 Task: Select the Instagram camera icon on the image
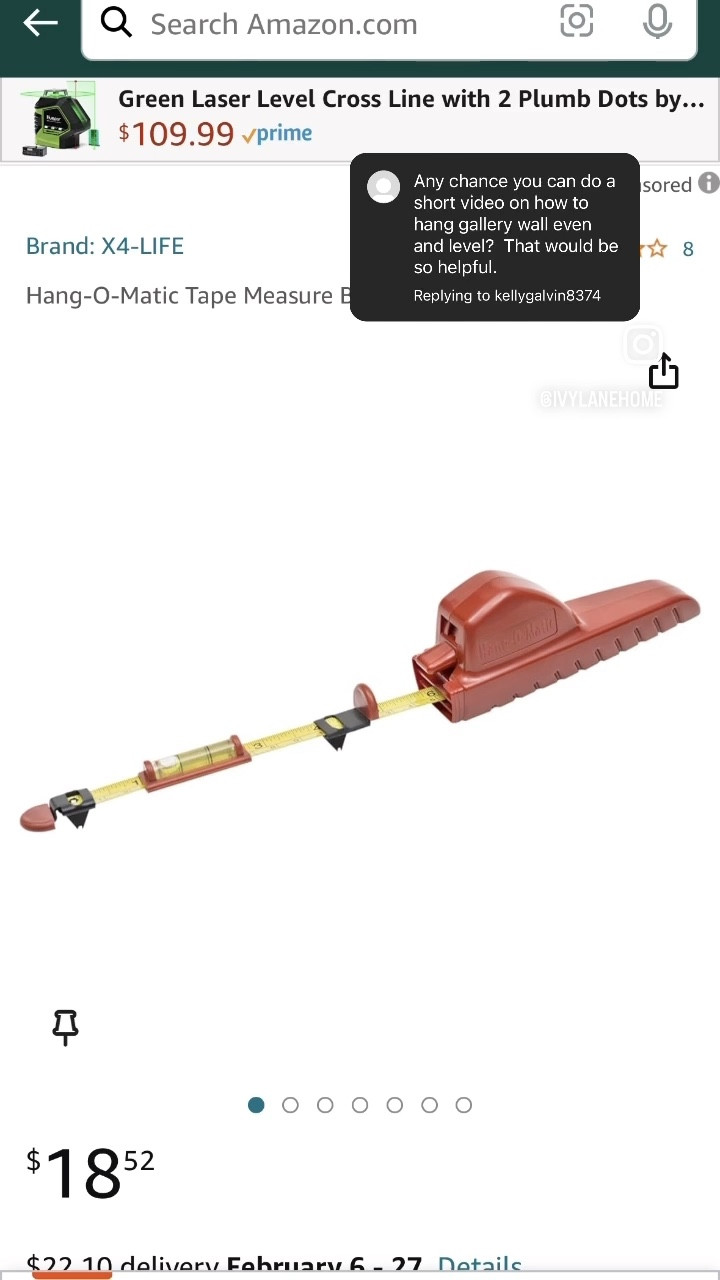pos(643,344)
